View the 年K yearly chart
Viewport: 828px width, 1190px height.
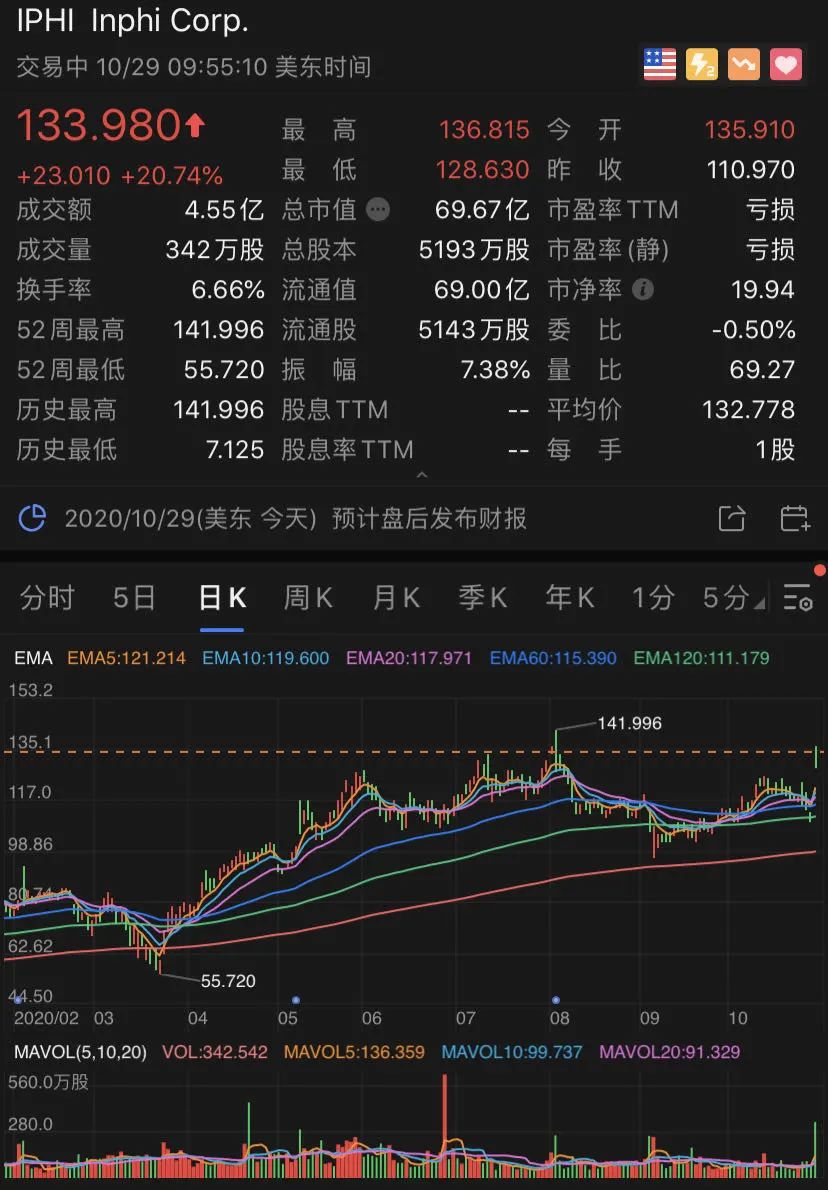(x=569, y=598)
